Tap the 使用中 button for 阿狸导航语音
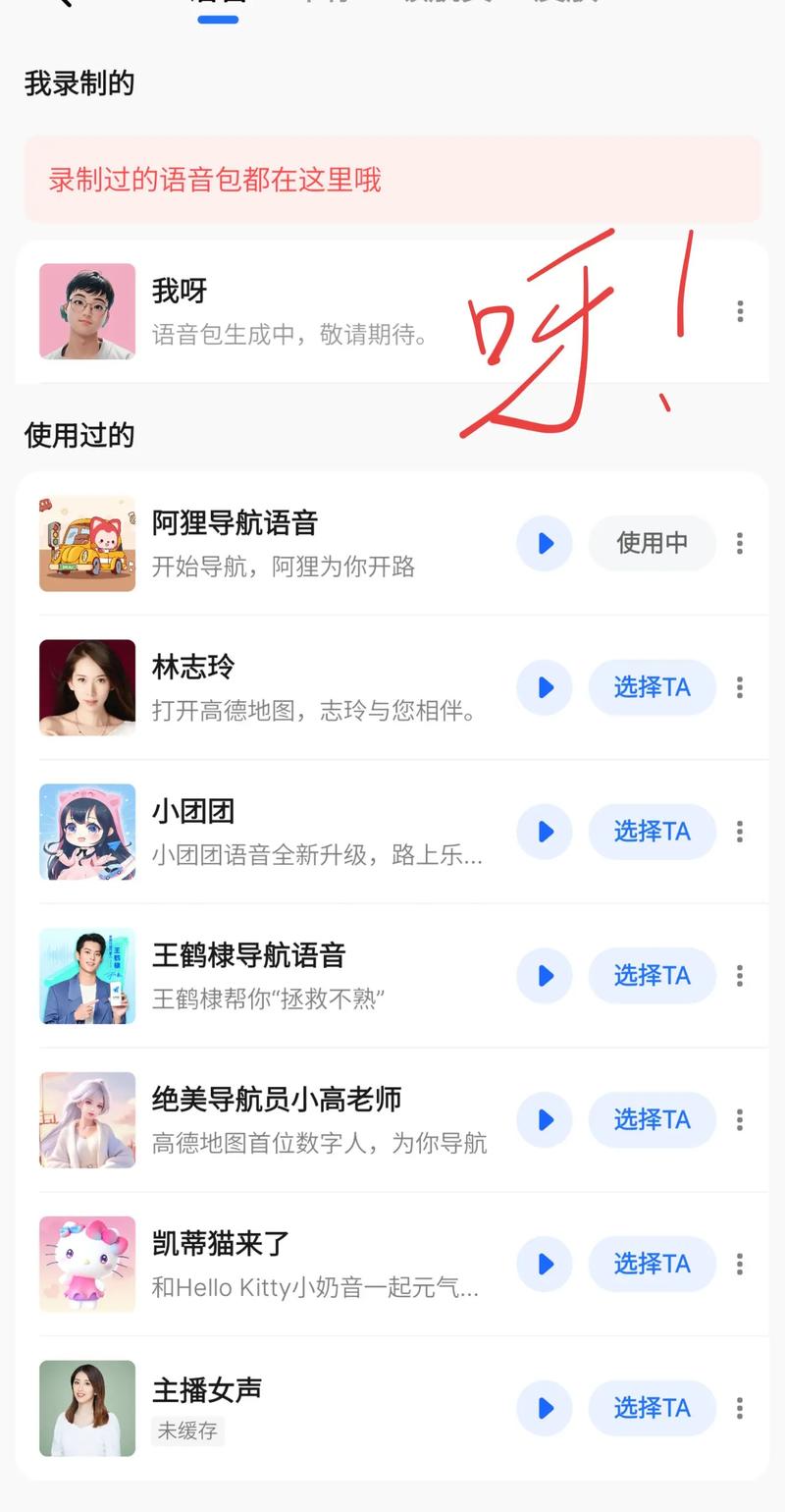 (652, 544)
